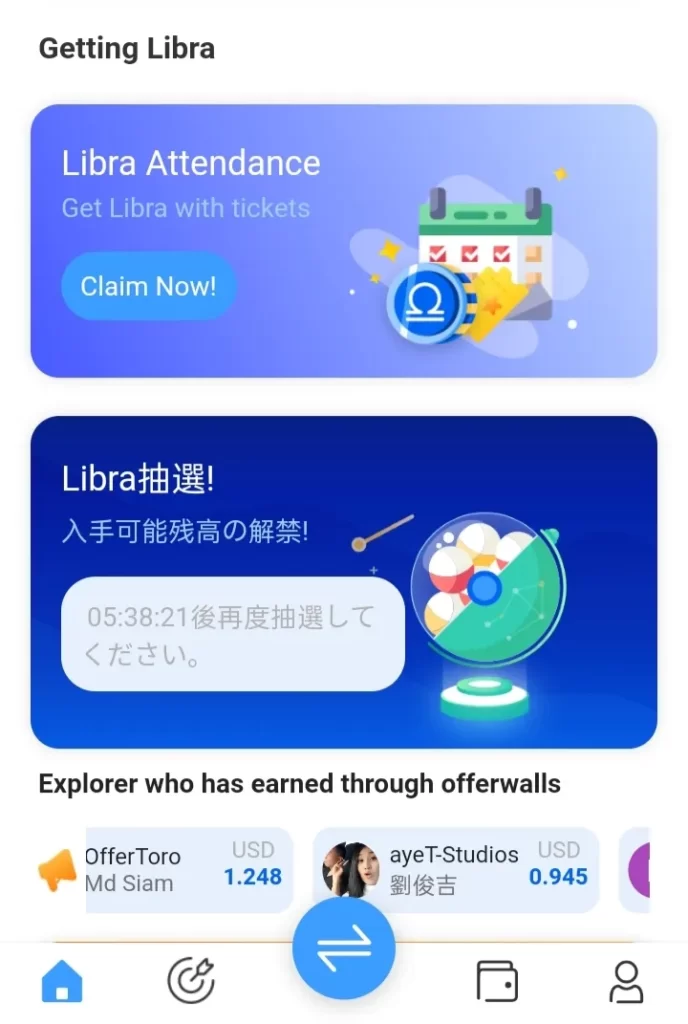Open the ayeT-Studios offerwall entry
This screenshot has height=1024, width=688.
pos(455,869)
